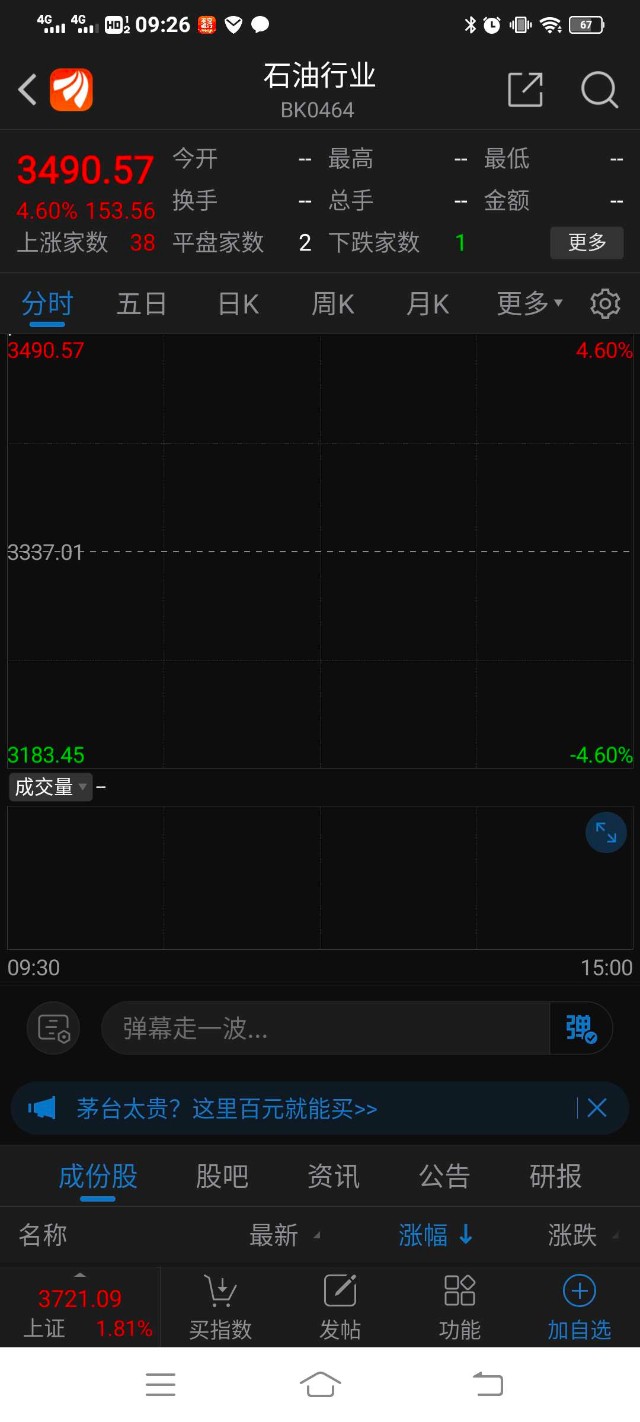Switch to the 股吧 tab

tap(221, 1176)
